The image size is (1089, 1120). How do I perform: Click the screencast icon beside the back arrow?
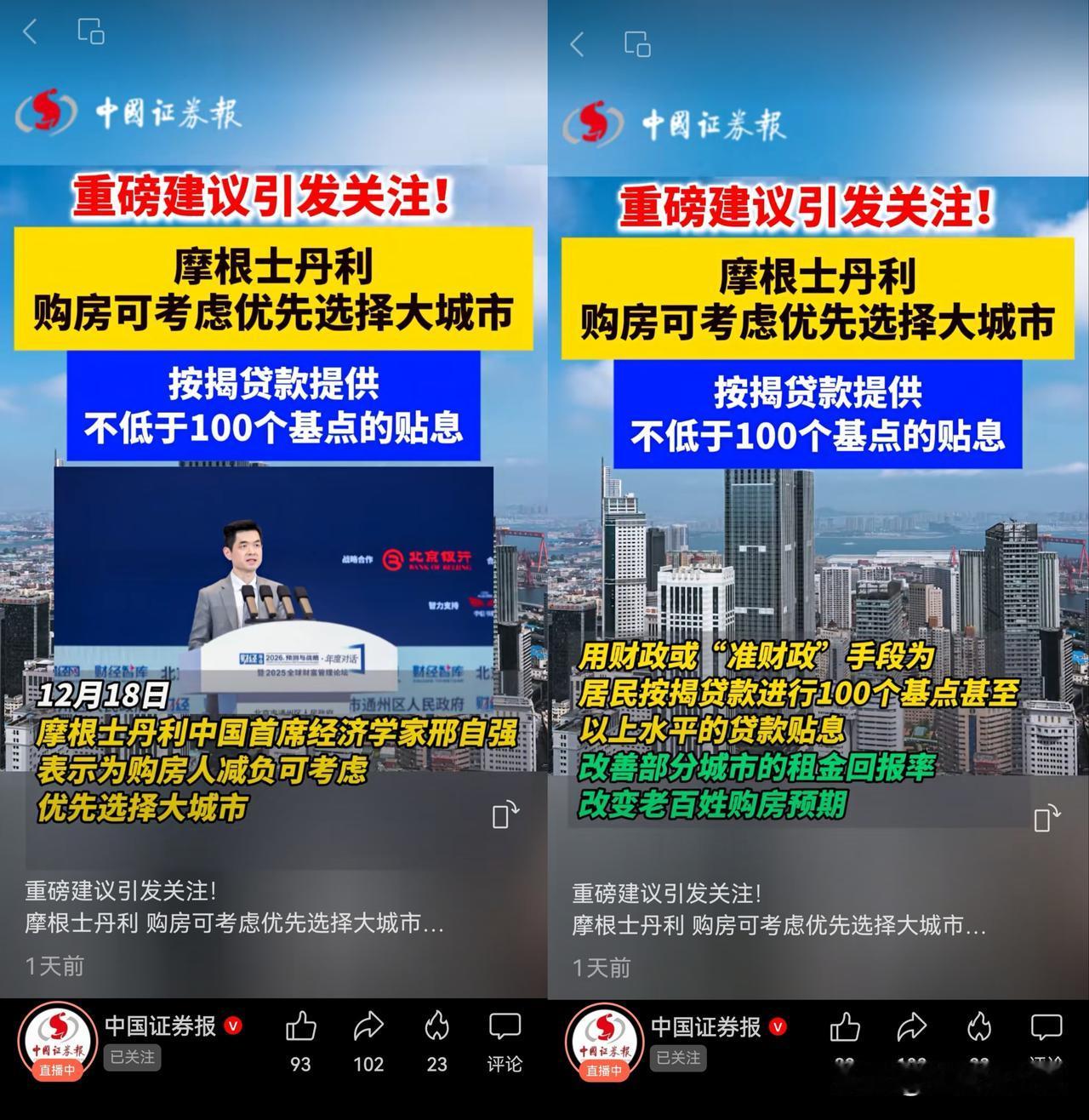point(88,31)
